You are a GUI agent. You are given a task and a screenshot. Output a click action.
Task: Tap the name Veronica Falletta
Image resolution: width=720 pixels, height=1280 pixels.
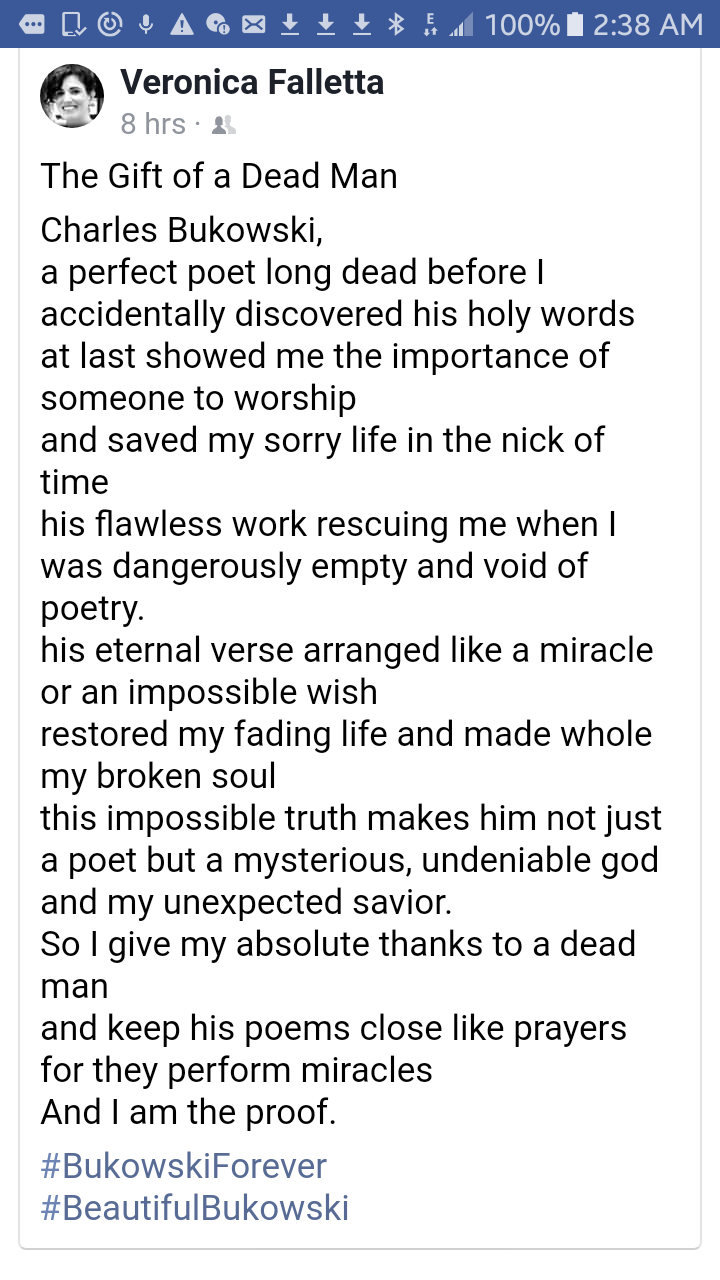(252, 82)
